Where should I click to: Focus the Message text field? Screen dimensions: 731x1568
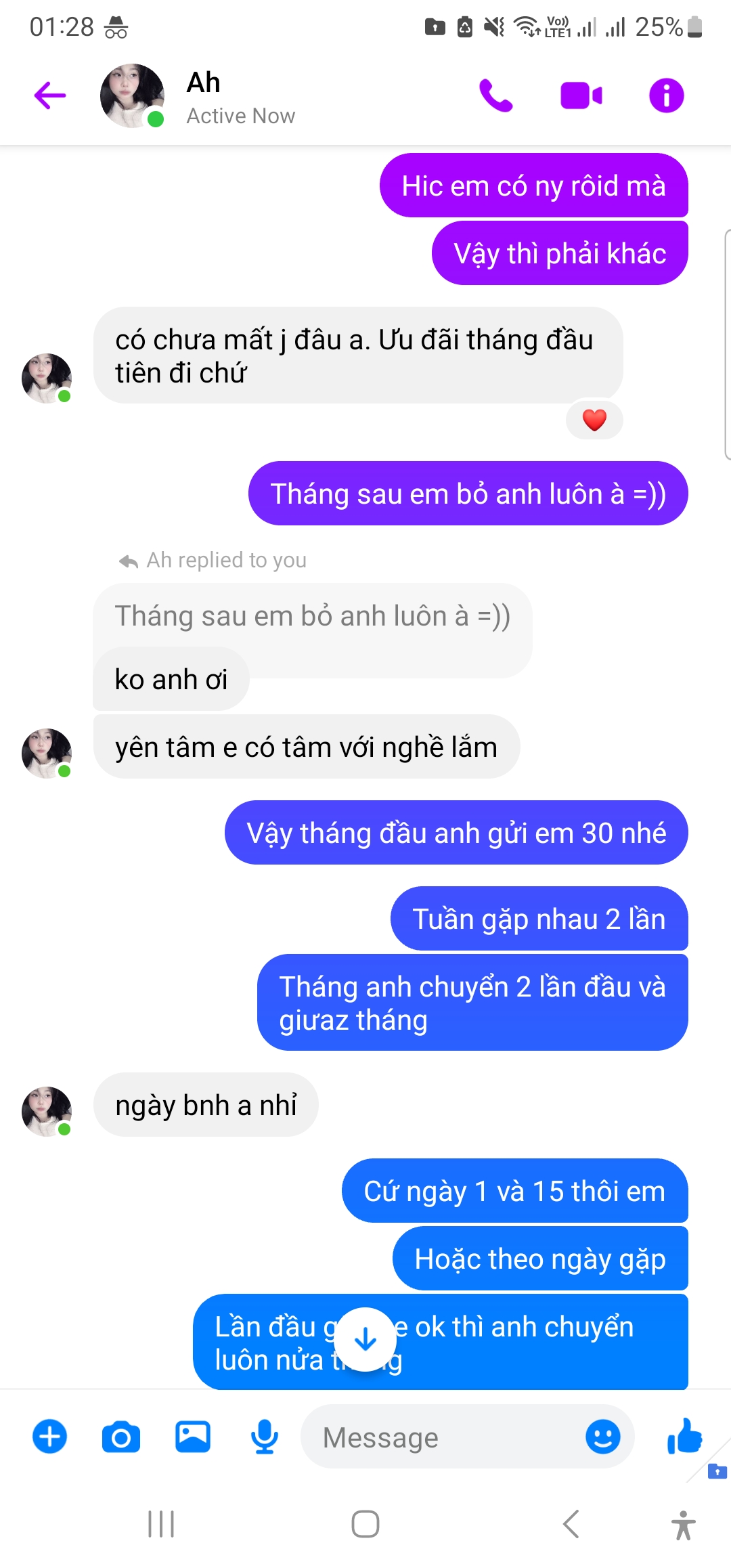pos(440,1437)
